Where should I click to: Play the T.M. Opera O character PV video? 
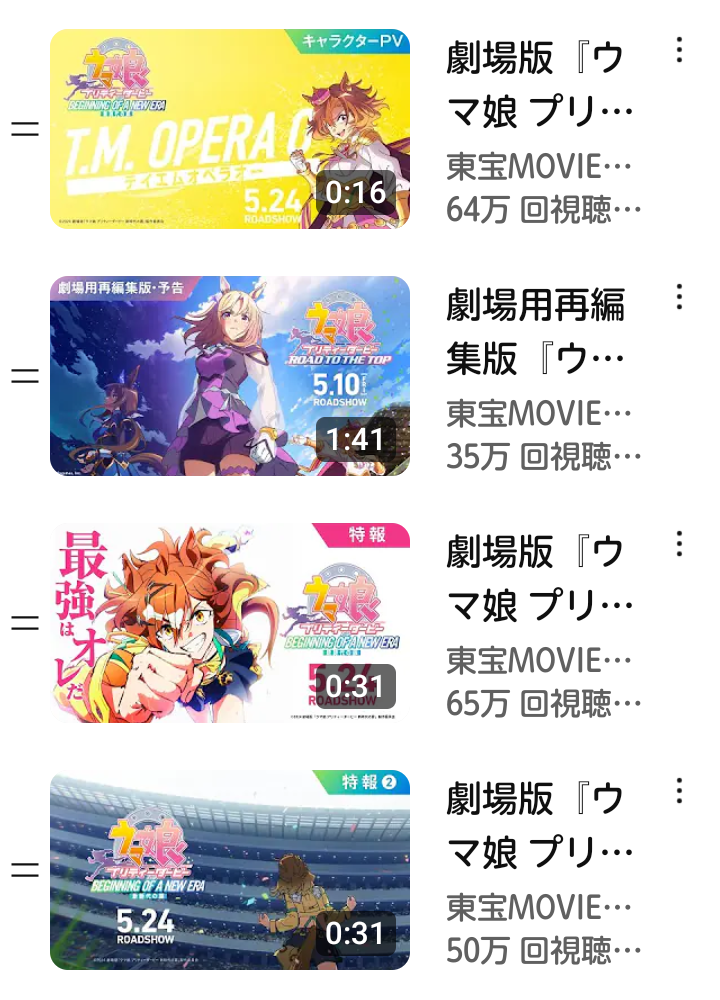[229, 129]
